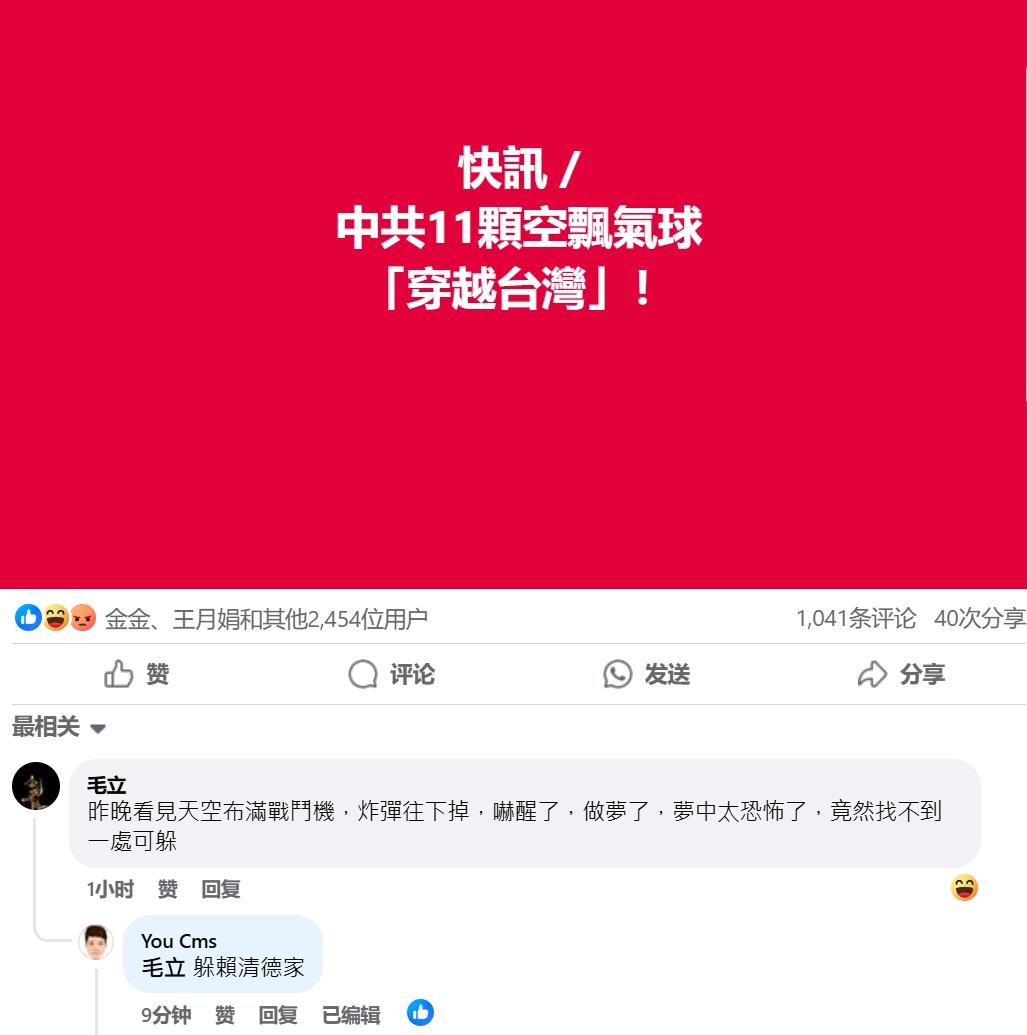
Task: Open the 评论 comment button
Action: pyautogui.click(x=391, y=675)
